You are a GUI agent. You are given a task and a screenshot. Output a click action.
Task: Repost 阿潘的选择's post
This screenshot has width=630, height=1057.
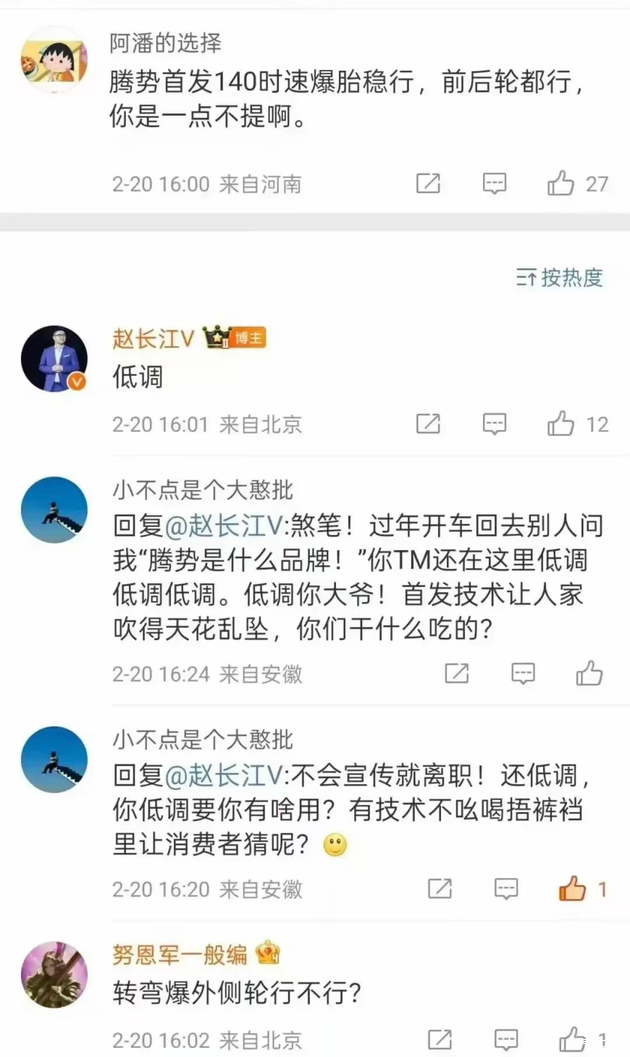pos(427,183)
